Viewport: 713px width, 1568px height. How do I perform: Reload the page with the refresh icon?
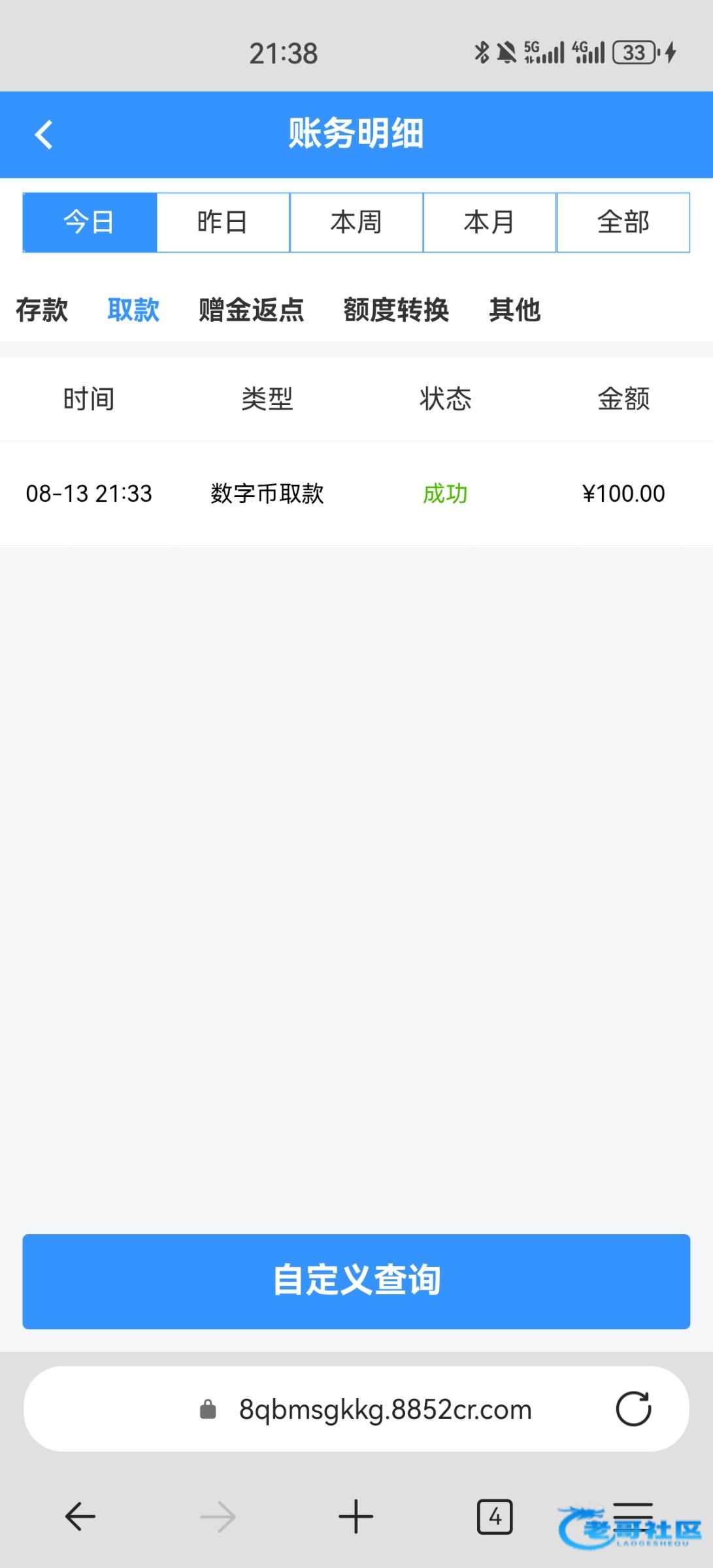633,1409
